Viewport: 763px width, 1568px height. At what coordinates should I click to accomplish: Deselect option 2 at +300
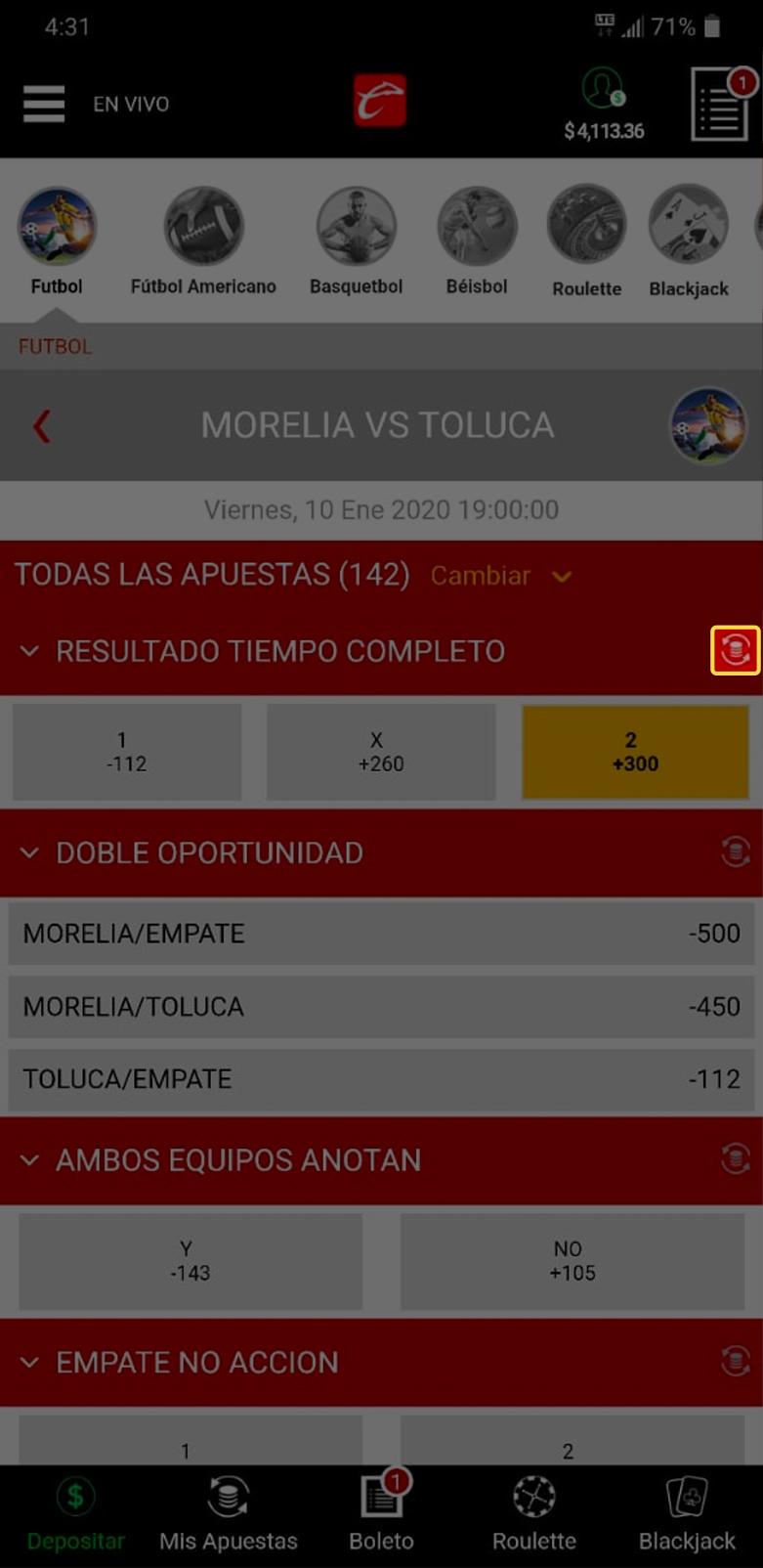pos(635,752)
